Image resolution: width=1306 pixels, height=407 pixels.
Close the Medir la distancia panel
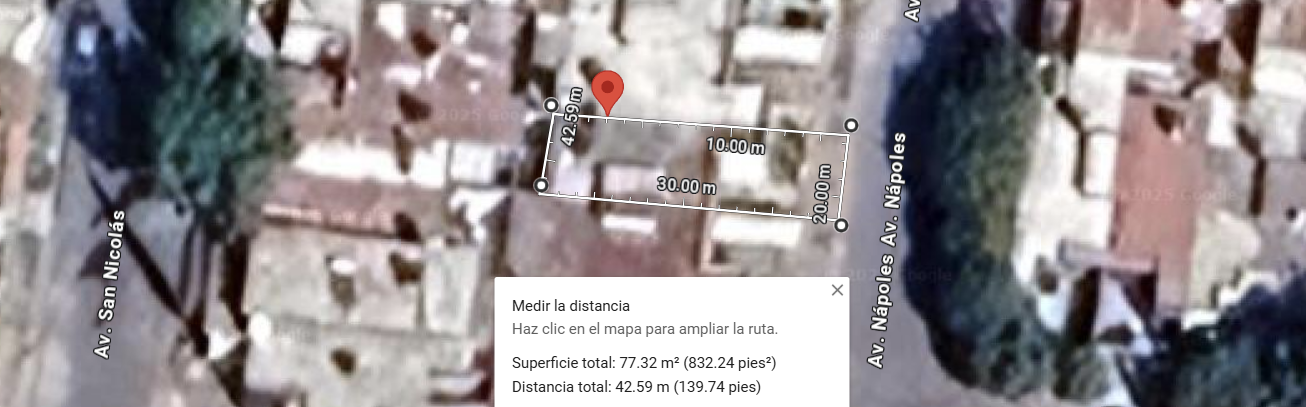(x=837, y=290)
